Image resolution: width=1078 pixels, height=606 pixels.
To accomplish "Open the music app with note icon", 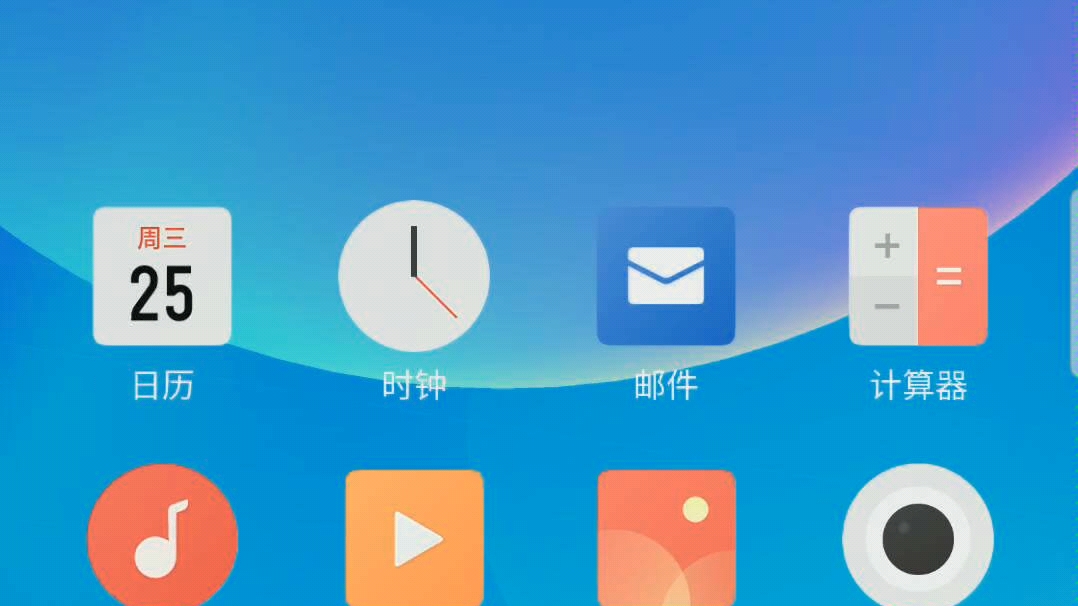I will pyautogui.click(x=162, y=538).
